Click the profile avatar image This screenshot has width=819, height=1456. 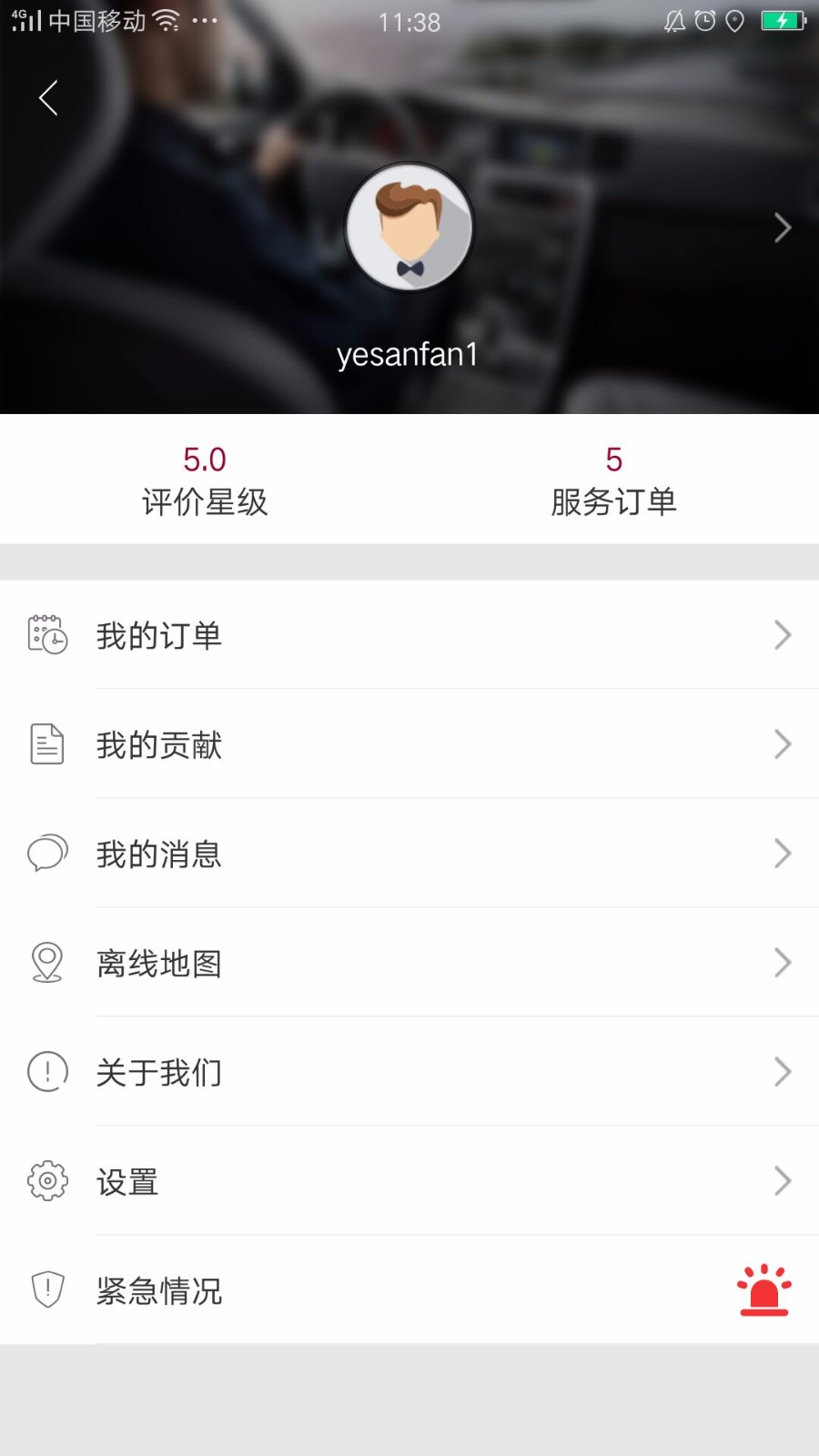click(409, 227)
